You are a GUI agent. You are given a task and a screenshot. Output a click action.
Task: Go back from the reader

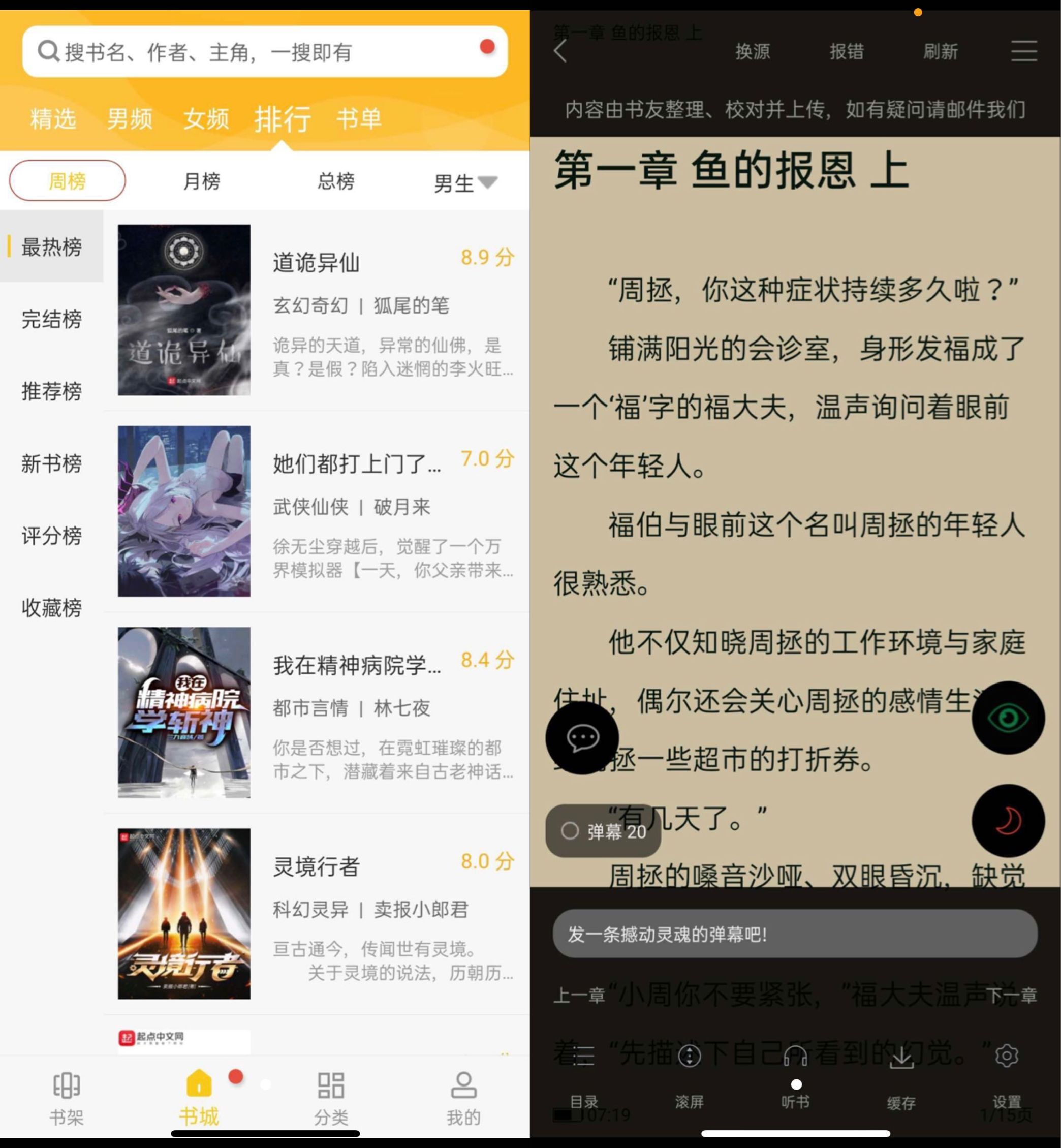click(x=561, y=52)
